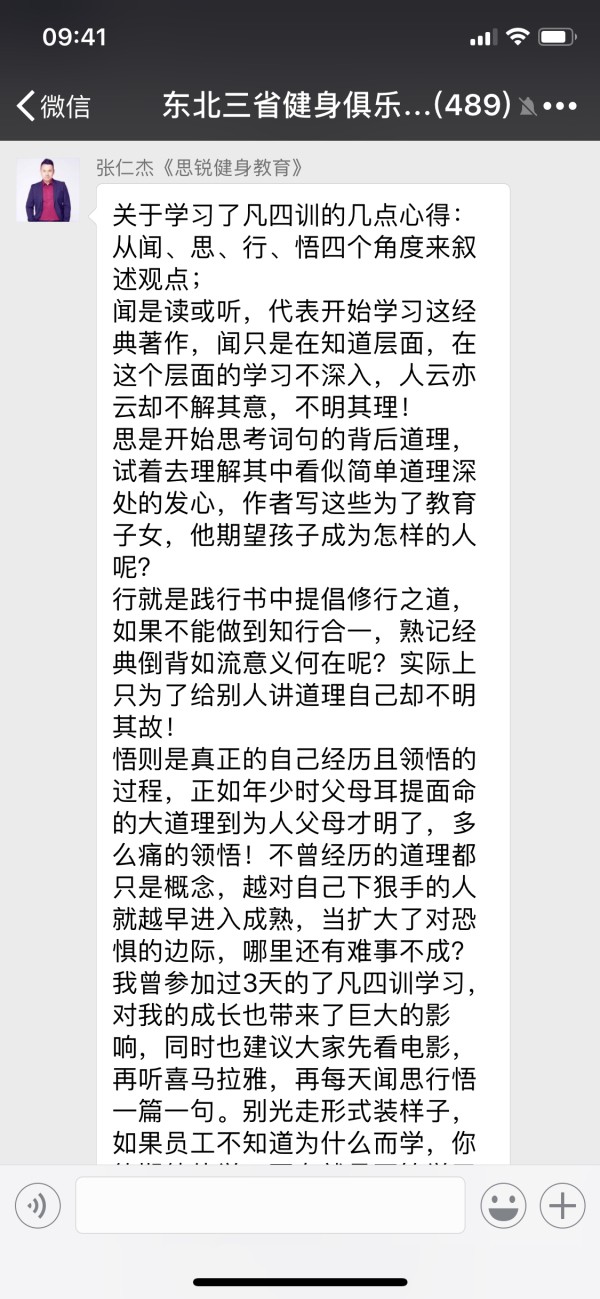Switch to voice message input
The height and width of the screenshot is (1299, 600).
[x=37, y=1205]
